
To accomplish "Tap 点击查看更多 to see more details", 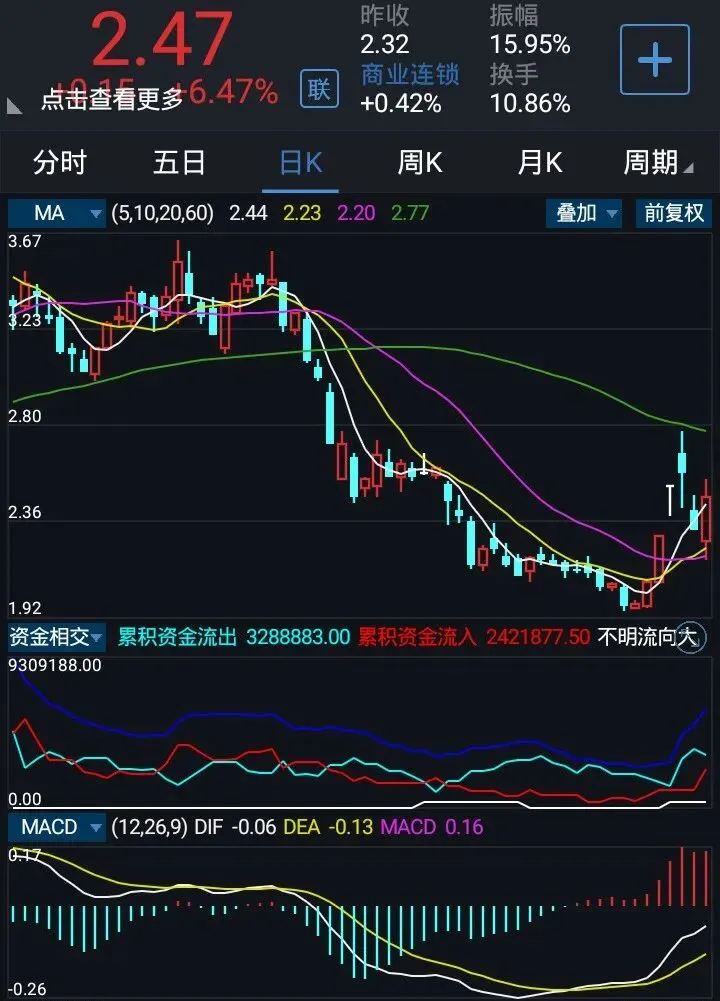I will click(112, 99).
